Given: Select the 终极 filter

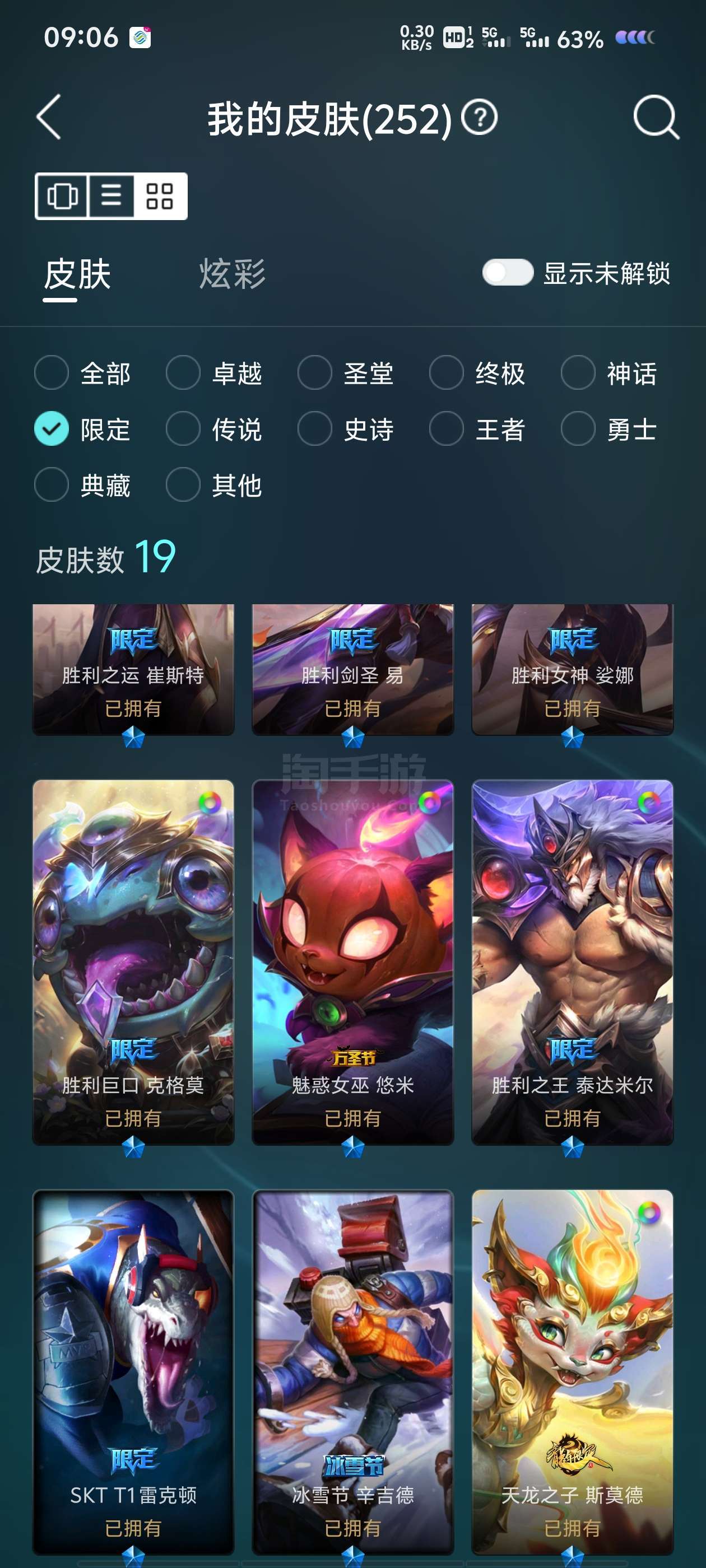Looking at the screenshot, I should [477, 372].
